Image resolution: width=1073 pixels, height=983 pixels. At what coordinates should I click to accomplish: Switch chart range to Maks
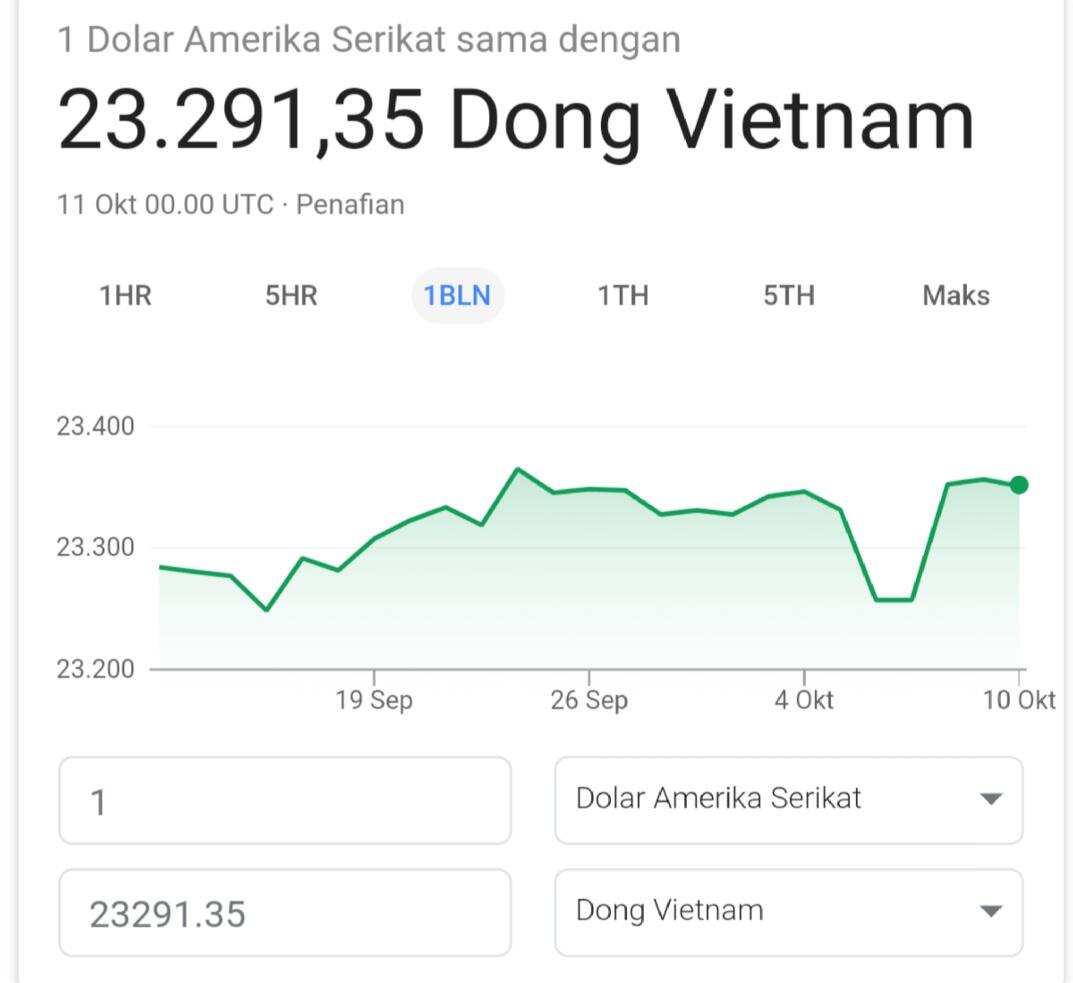click(x=955, y=296)
